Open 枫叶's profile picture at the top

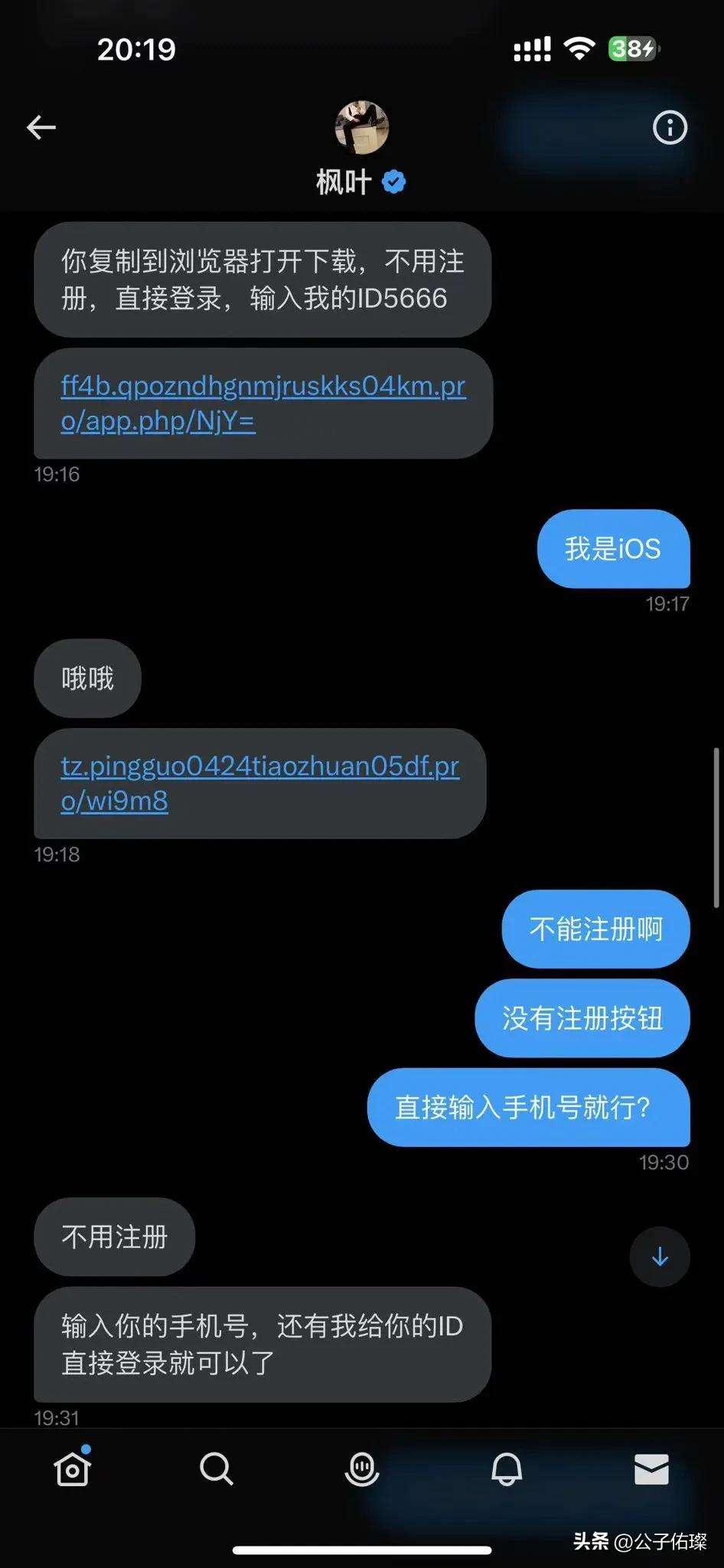pos(361,128)
